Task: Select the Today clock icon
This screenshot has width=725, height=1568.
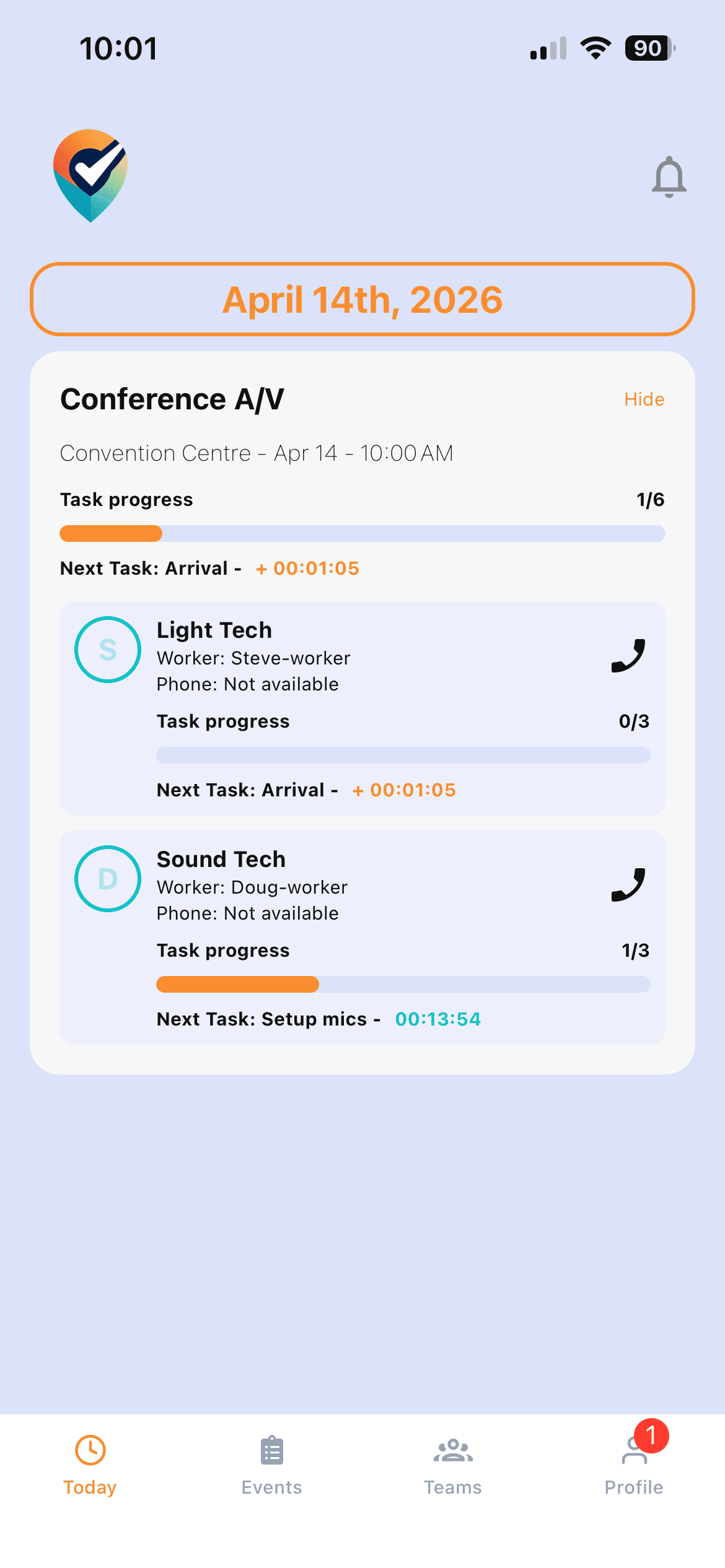Action: [x=90, y=1449]
